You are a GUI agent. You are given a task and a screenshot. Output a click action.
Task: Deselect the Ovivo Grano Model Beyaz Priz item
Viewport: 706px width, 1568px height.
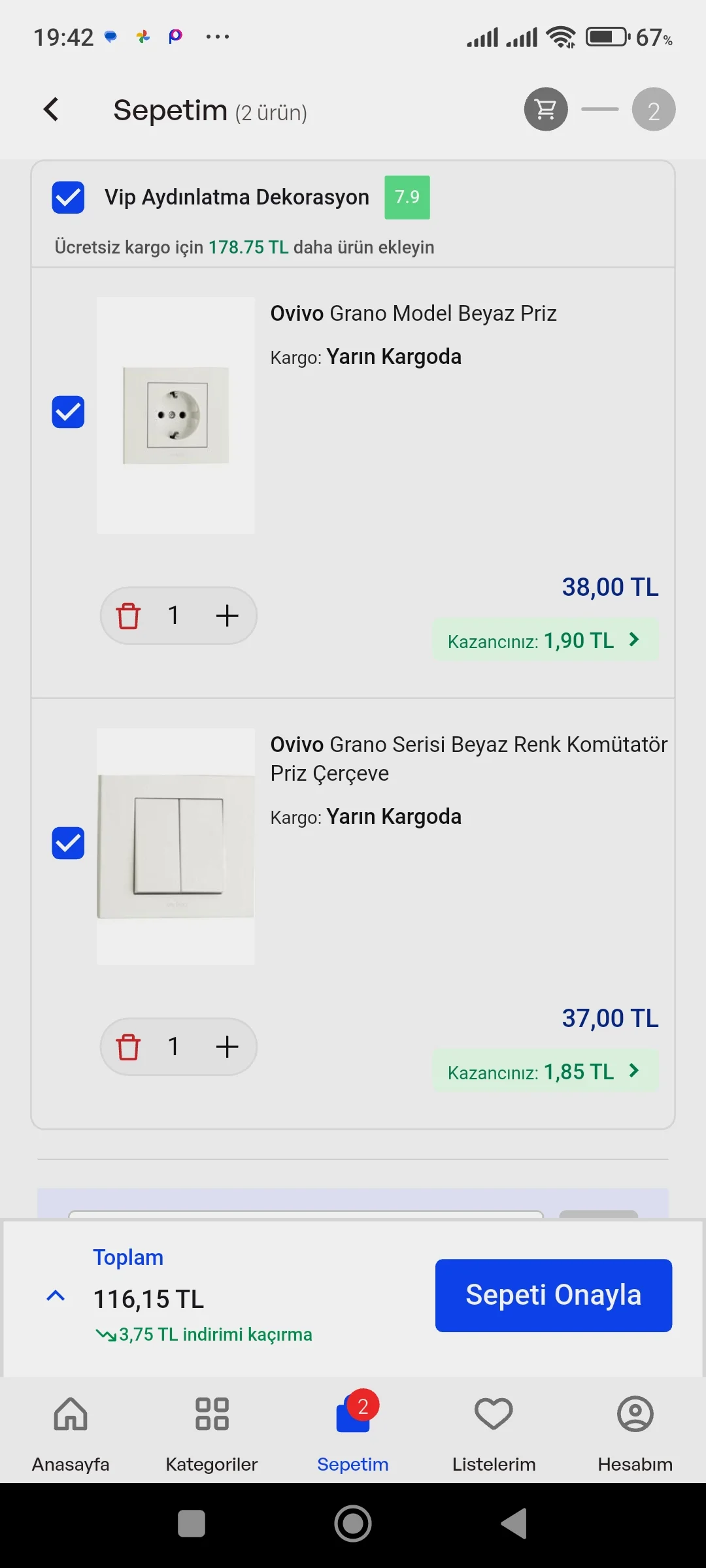pos(68,412)
